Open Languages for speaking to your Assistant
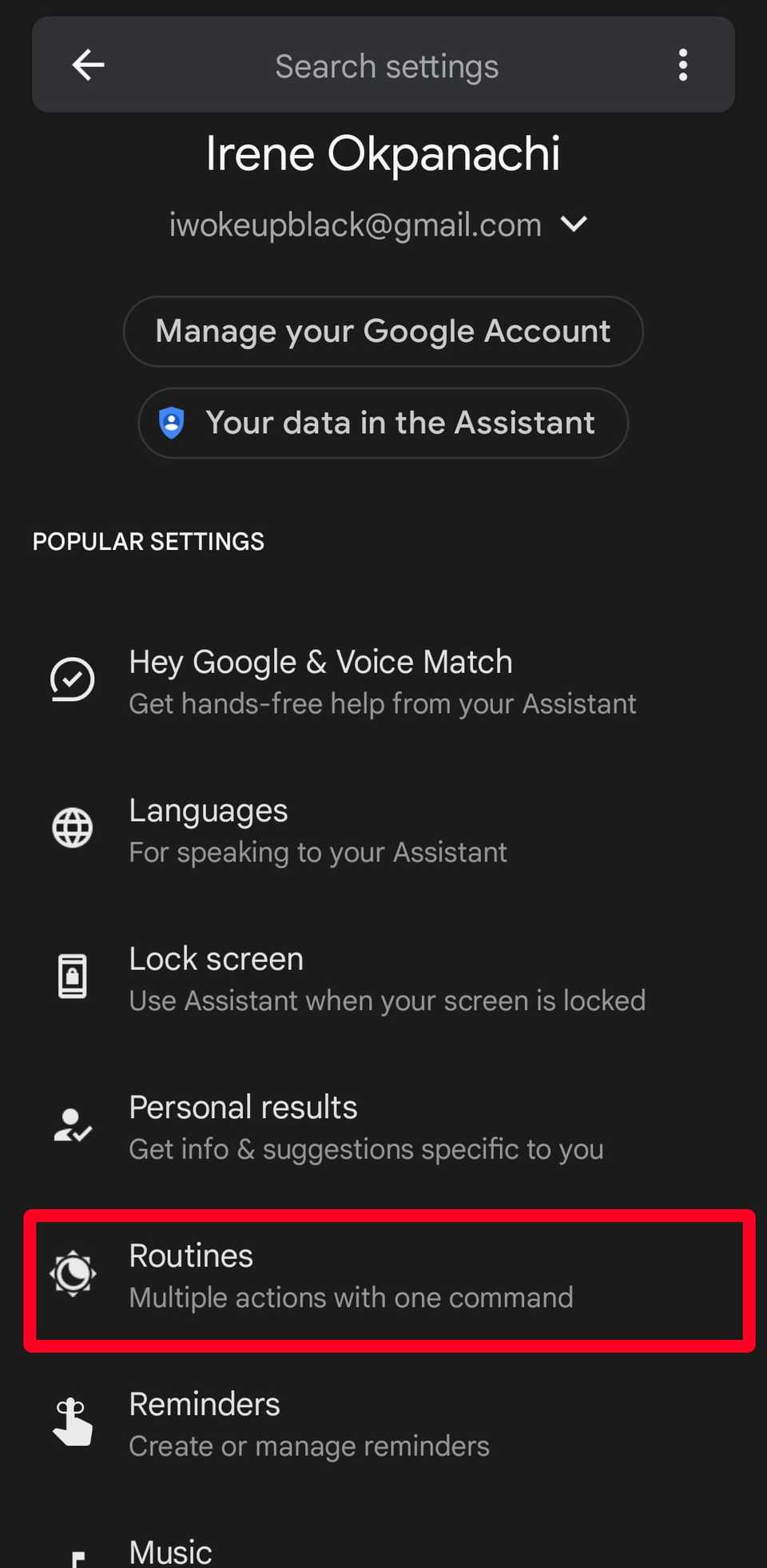 pos(383,829)
